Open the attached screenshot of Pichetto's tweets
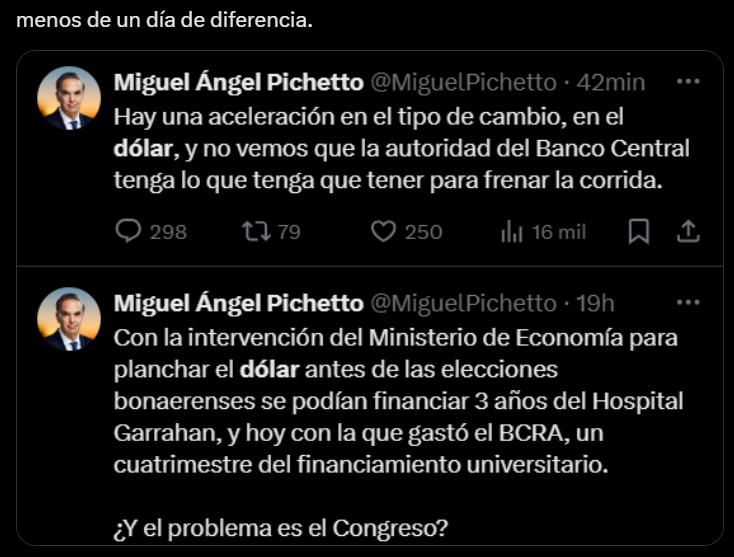734x557 pixels. click(368, 300)
